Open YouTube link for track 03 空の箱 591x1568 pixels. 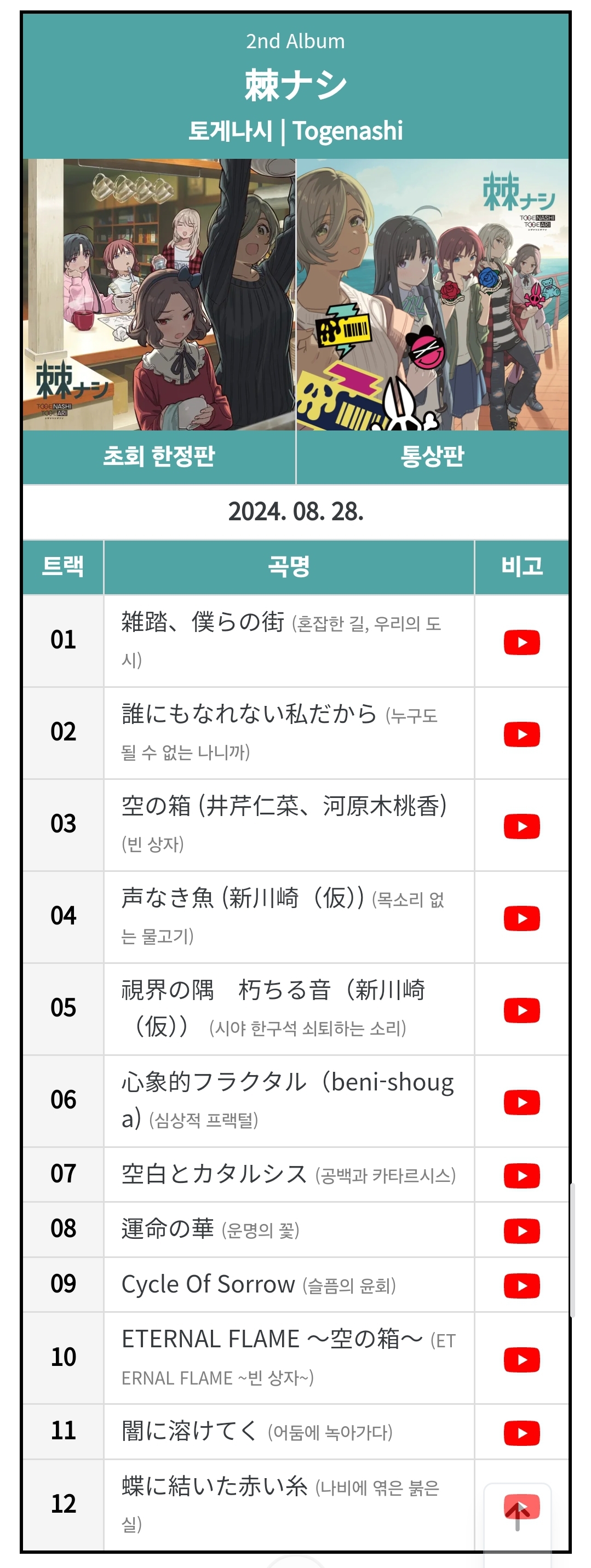[521, 826]
